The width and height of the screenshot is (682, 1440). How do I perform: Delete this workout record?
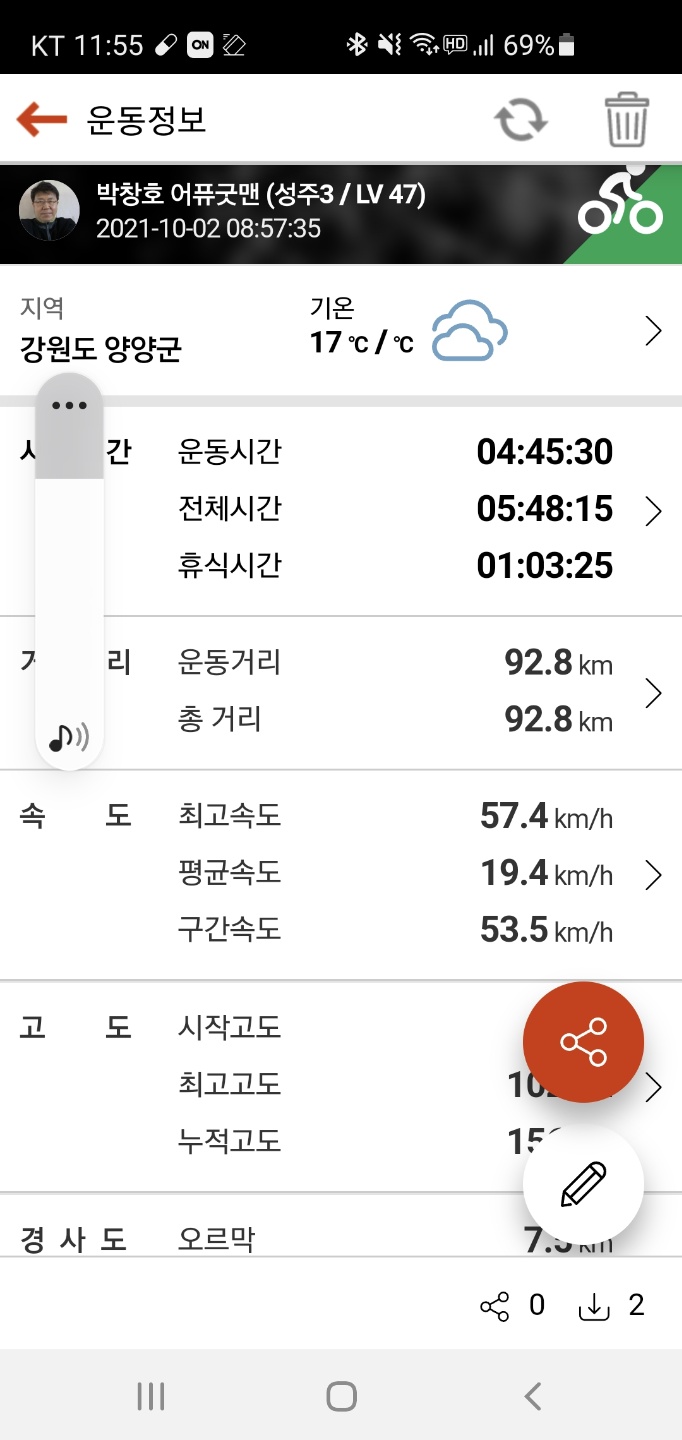627,121
